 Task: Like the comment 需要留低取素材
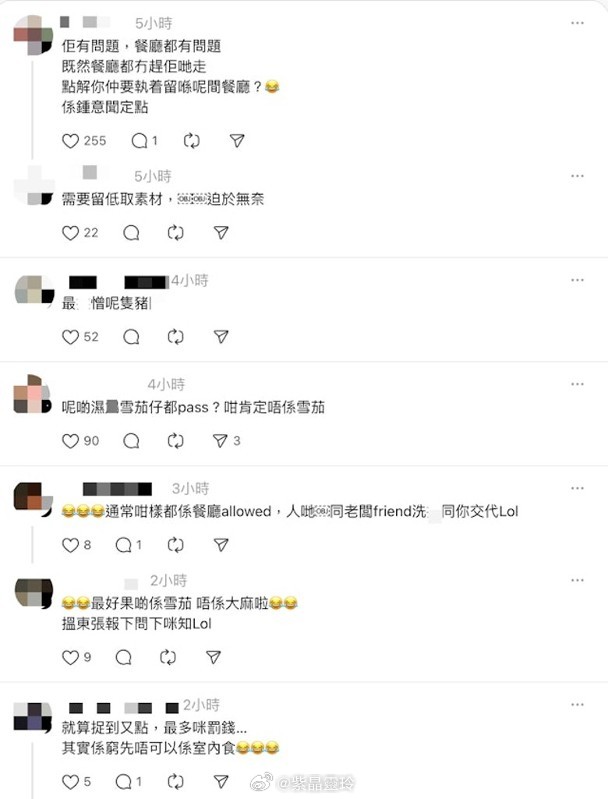click(x=71, y=233)
